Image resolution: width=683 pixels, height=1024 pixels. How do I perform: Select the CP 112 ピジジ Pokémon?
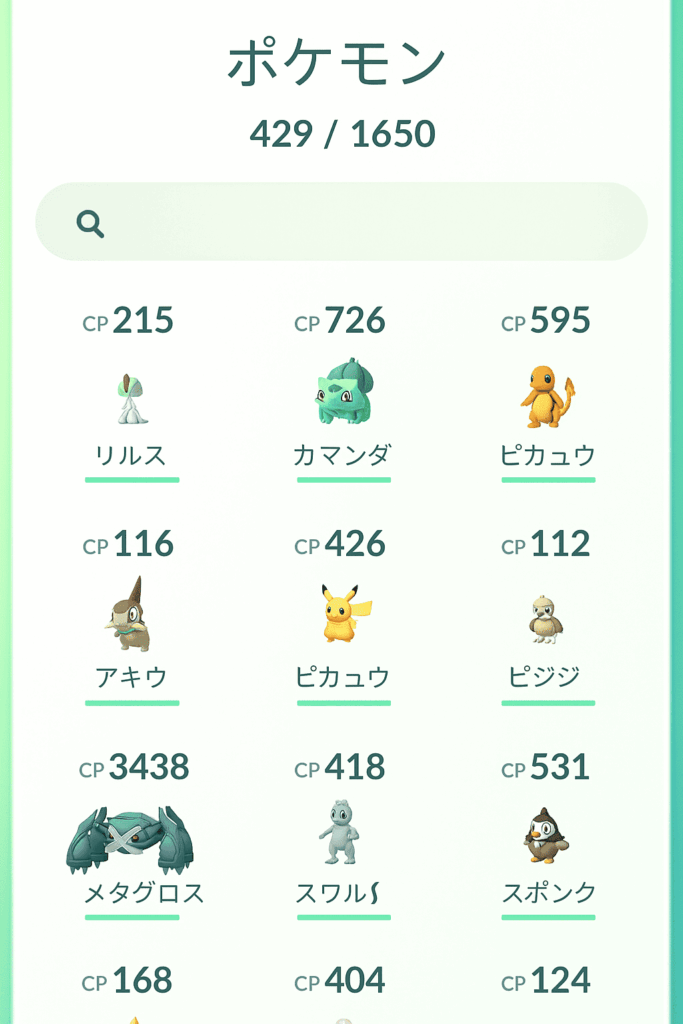[547, 618]
